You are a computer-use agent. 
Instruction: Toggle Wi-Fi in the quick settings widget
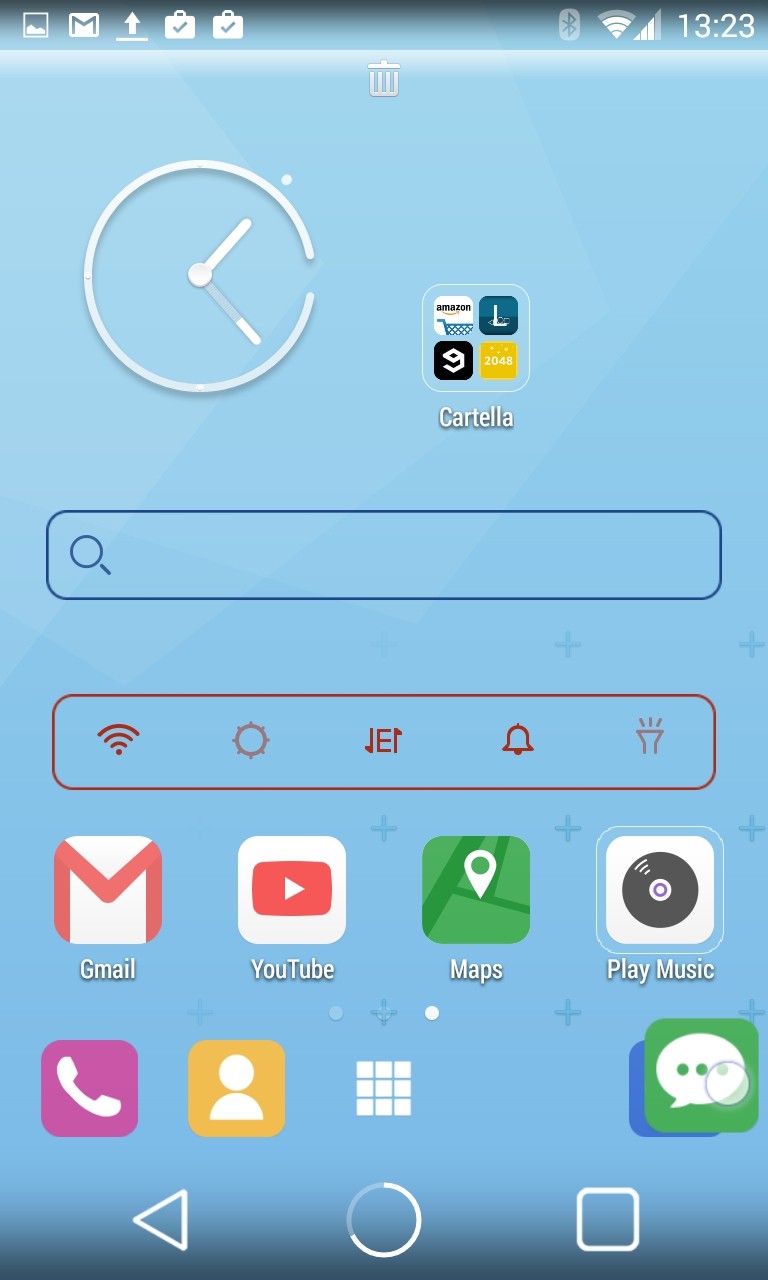point(118,741)
